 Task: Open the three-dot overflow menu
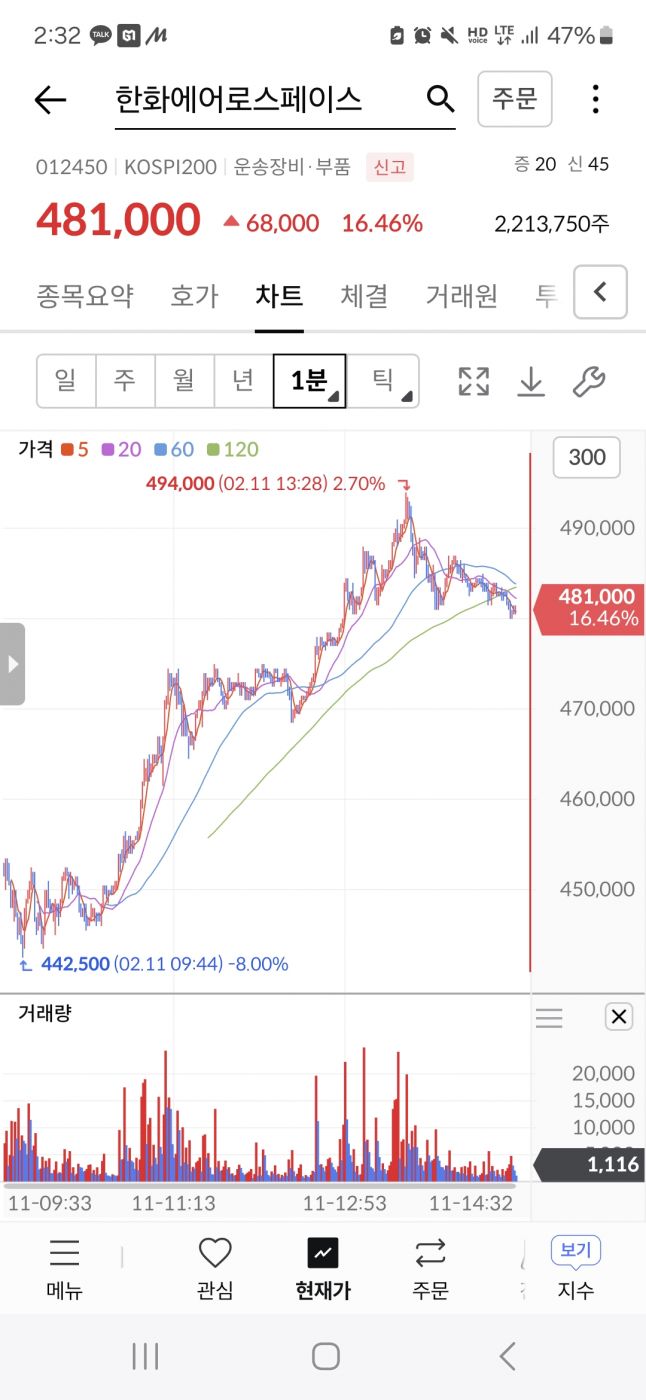595,99
